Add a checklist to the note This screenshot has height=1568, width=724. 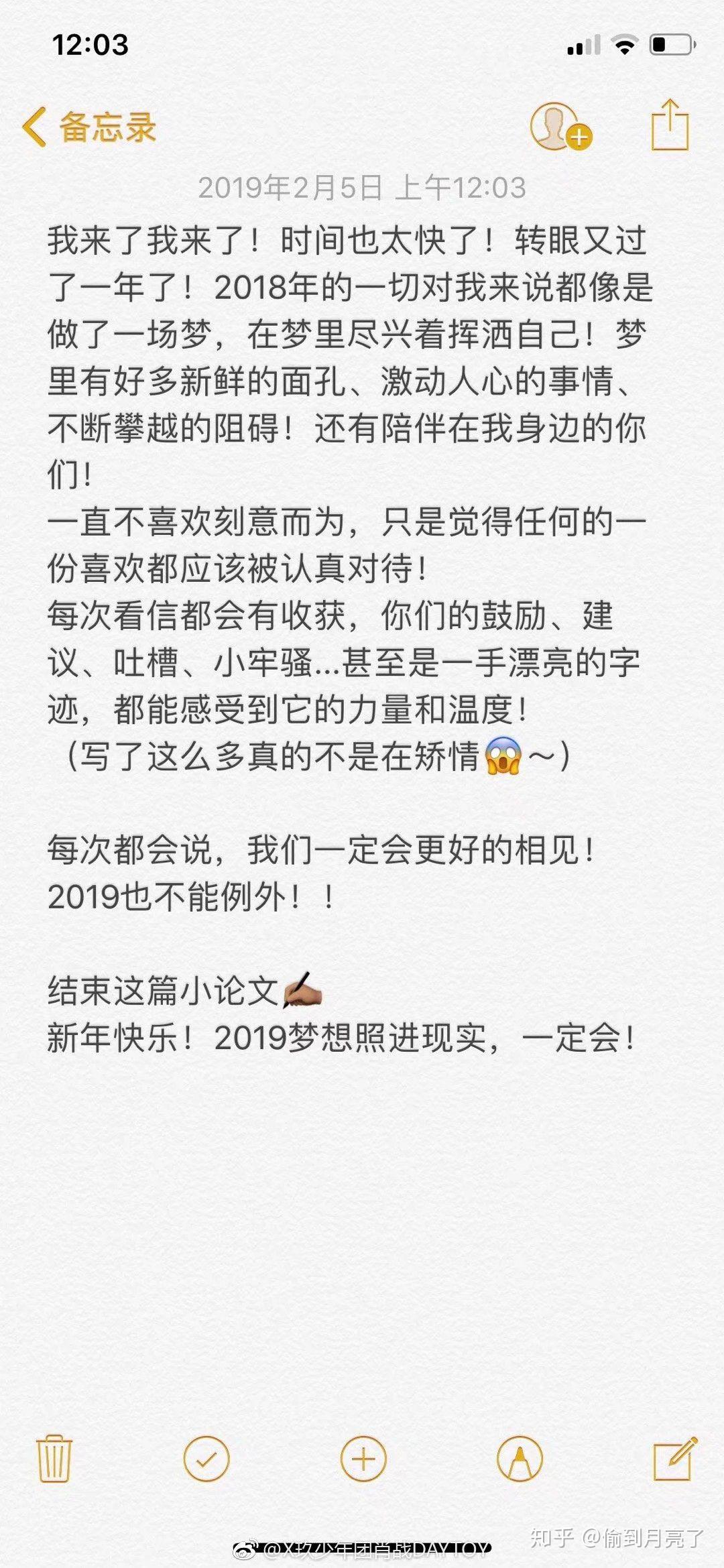coord(206,1459)
